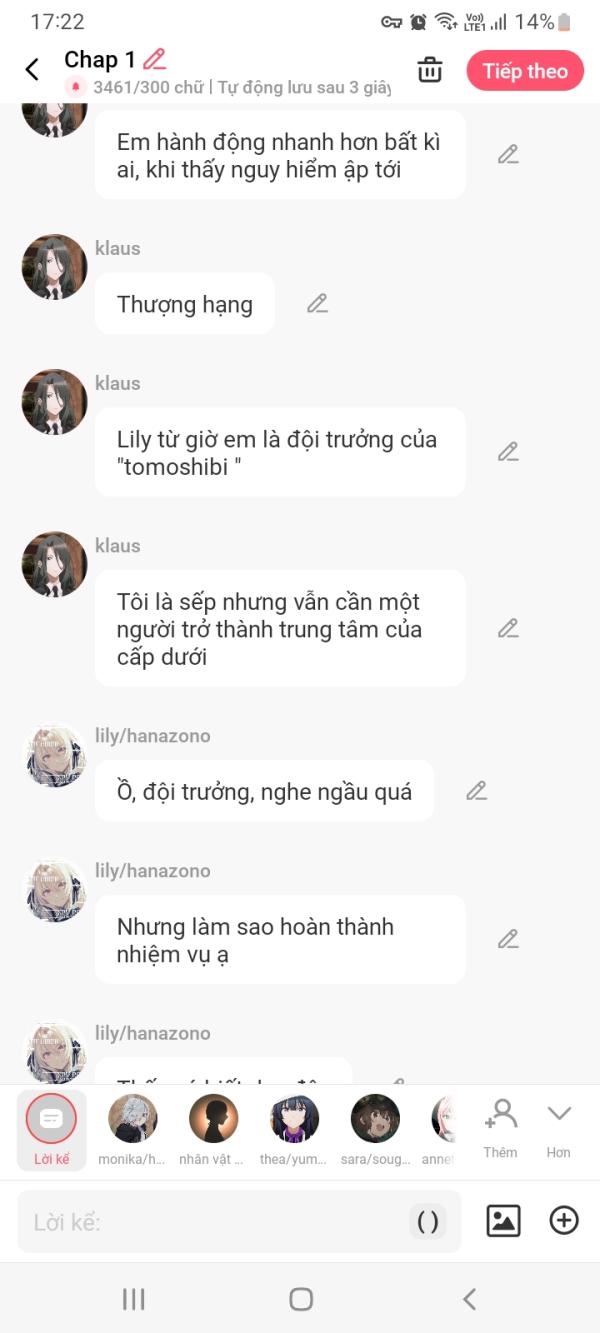Image resolution: width=600 pixels, height=1333 pixels.
Task: Edit the message about "tomoshibi" team leader
Action: (508, 452)
